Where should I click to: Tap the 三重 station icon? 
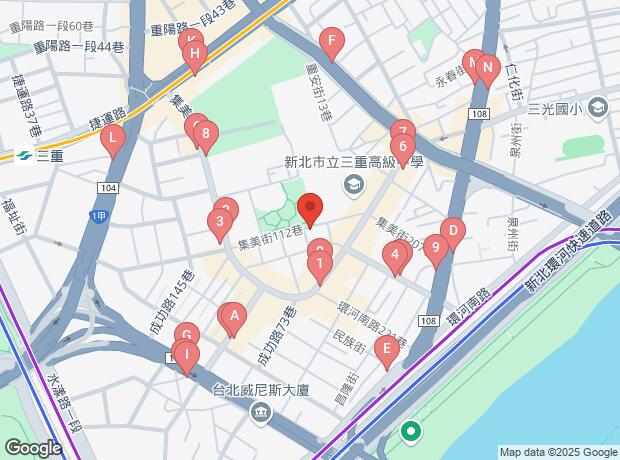click(x=22, y=155)
